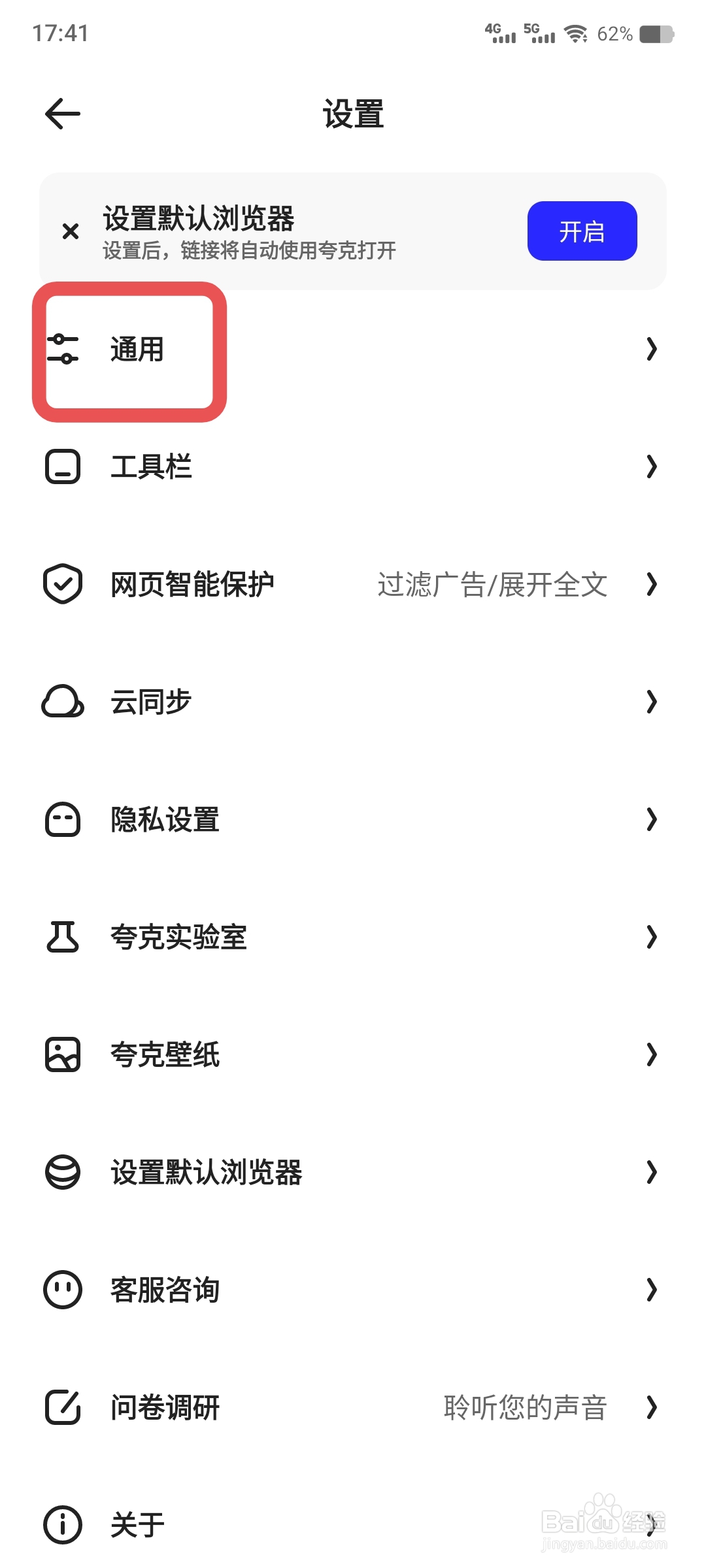Tap the blue 开启 button

(x=582, y=231)
